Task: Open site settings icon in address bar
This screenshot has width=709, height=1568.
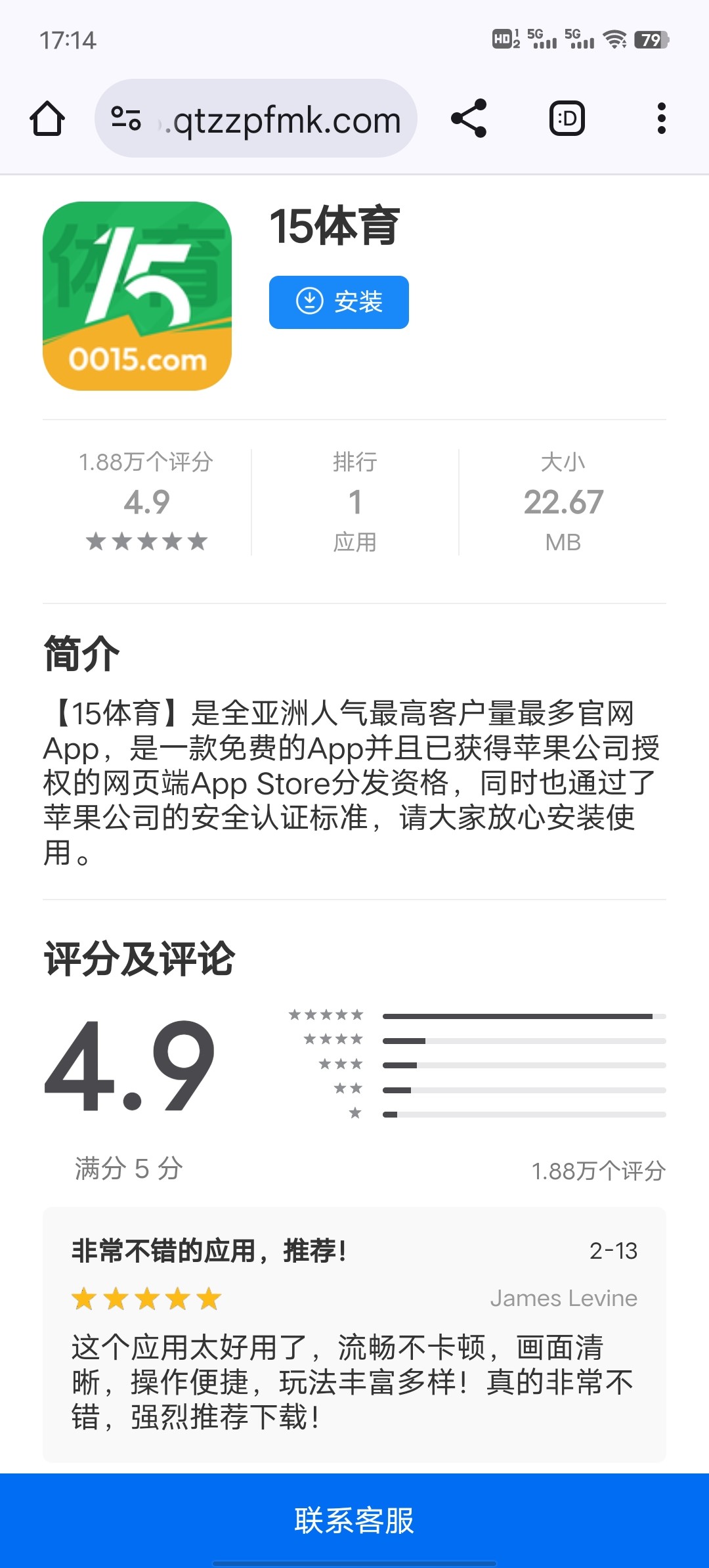Action: [x=126, y=119]
